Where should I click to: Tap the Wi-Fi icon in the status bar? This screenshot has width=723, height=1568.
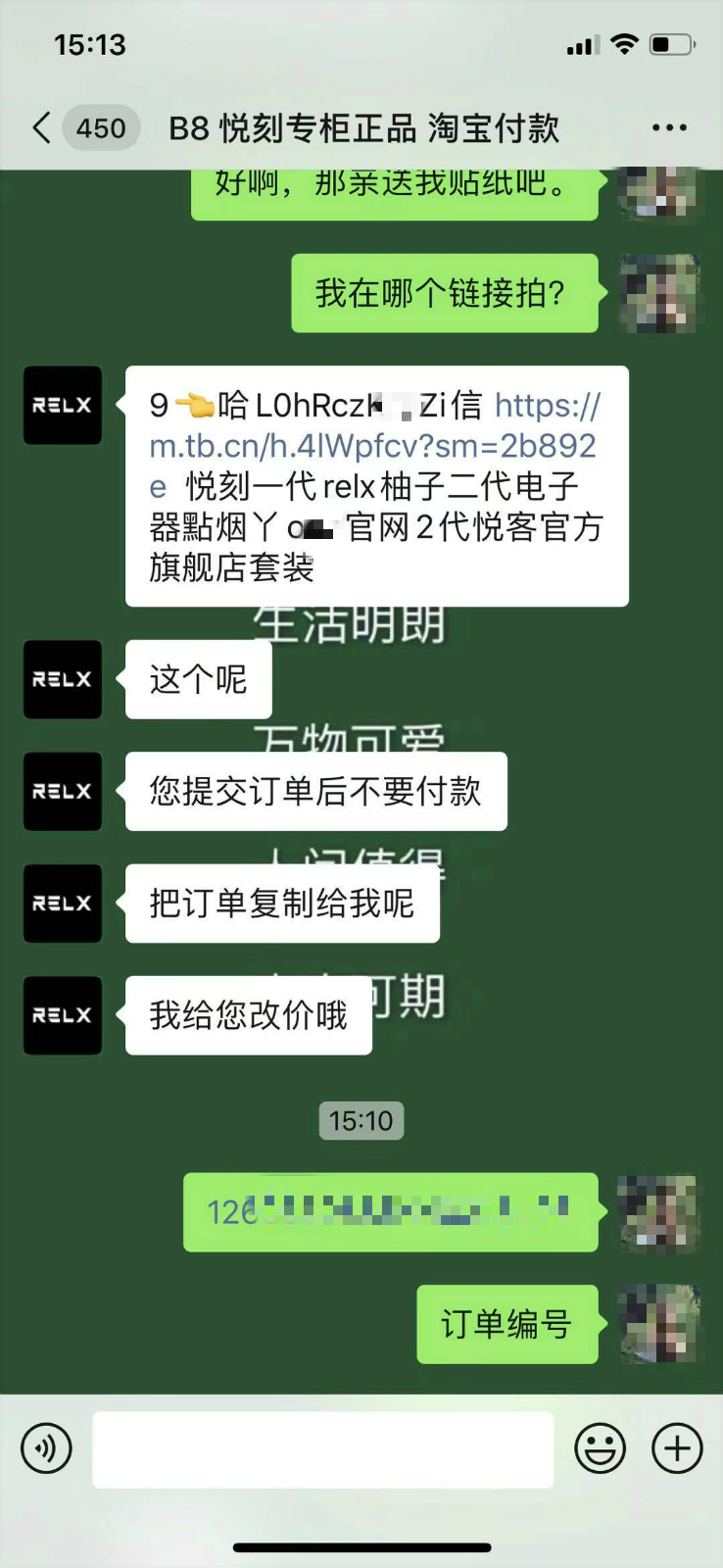click(x=624, y=43)
